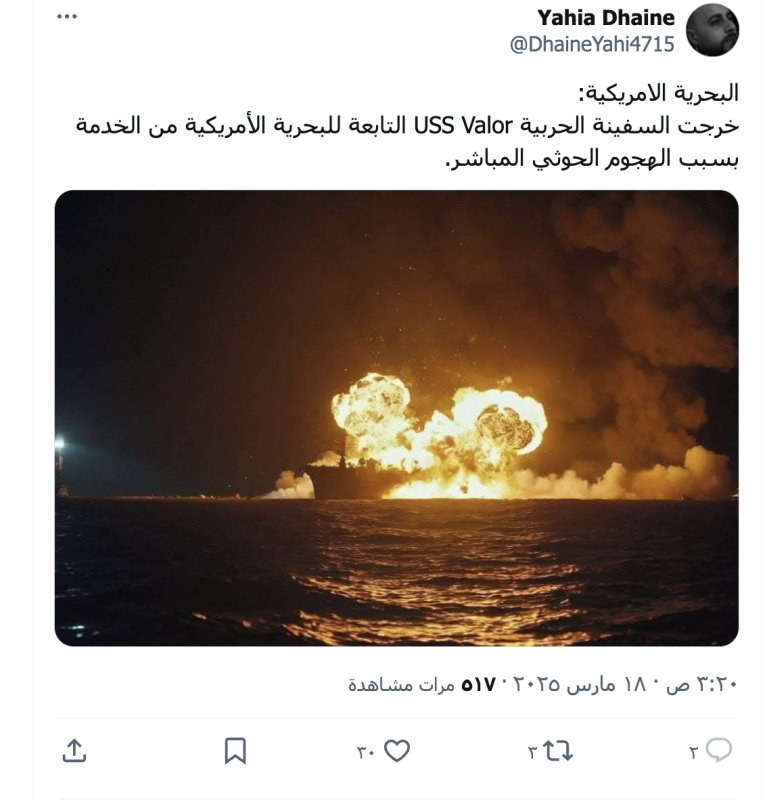
Task: Share the tweet via the share icon
Action: pyautogui.click(x=75, y=750)
